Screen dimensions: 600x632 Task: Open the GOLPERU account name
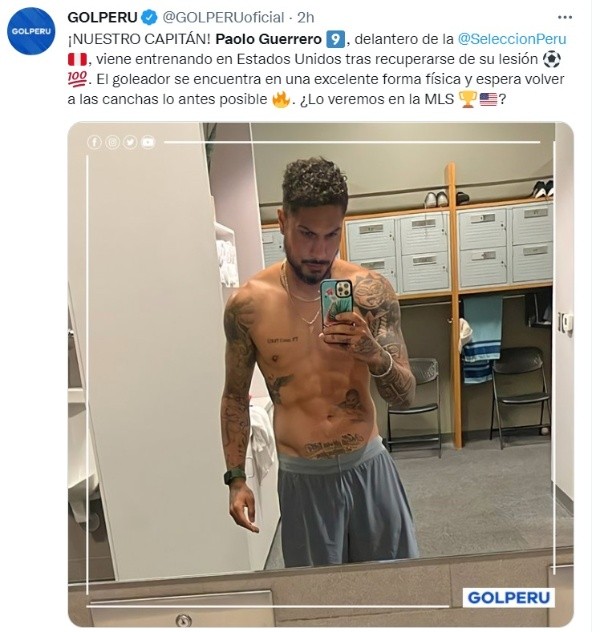(102, 17)
